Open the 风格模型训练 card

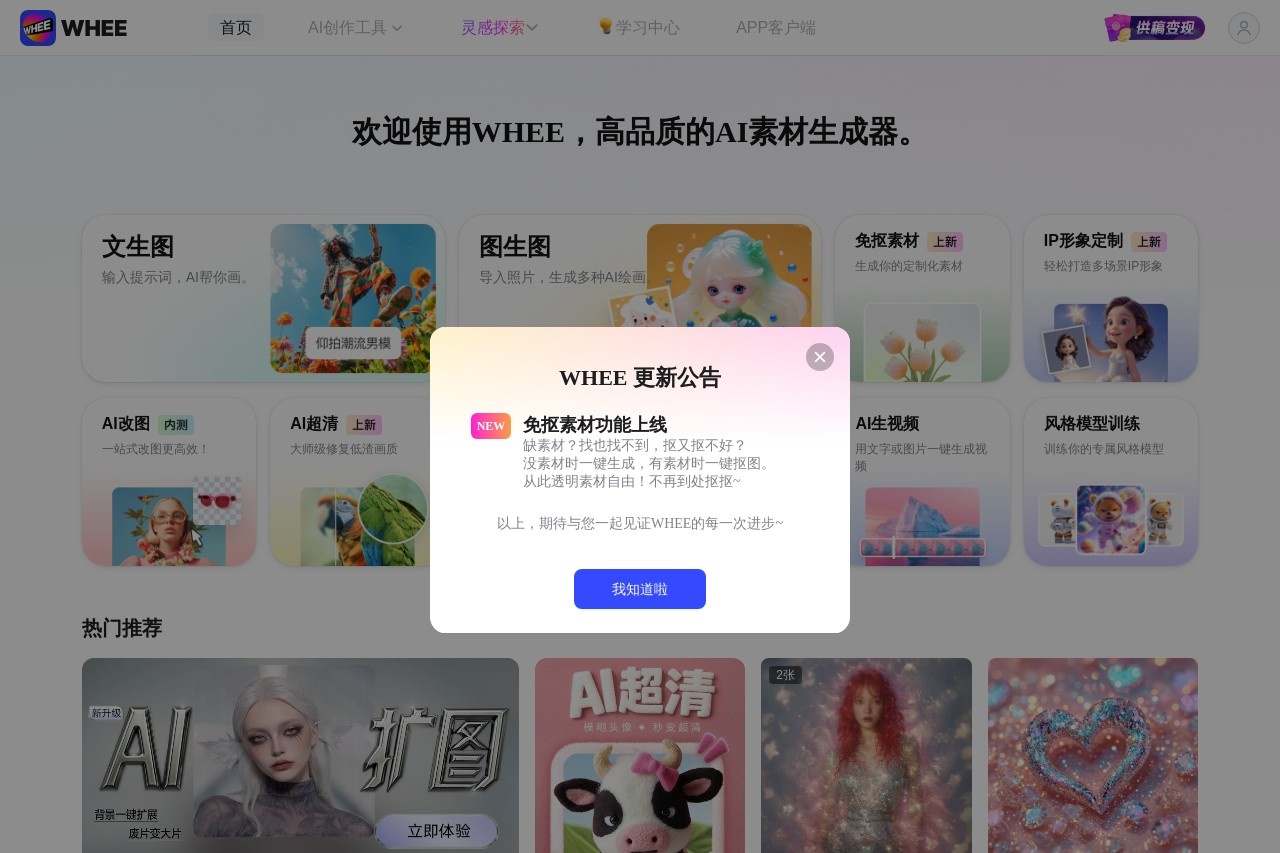[1110, 482]
